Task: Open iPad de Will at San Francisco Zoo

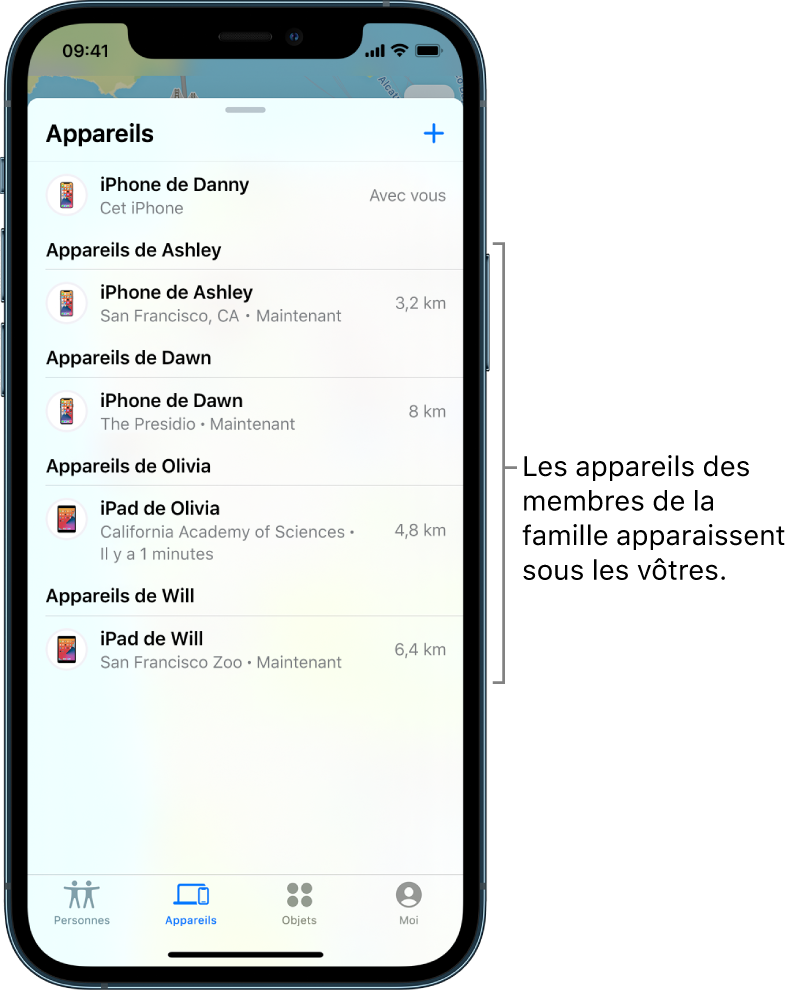Action: tap(245, 650)
